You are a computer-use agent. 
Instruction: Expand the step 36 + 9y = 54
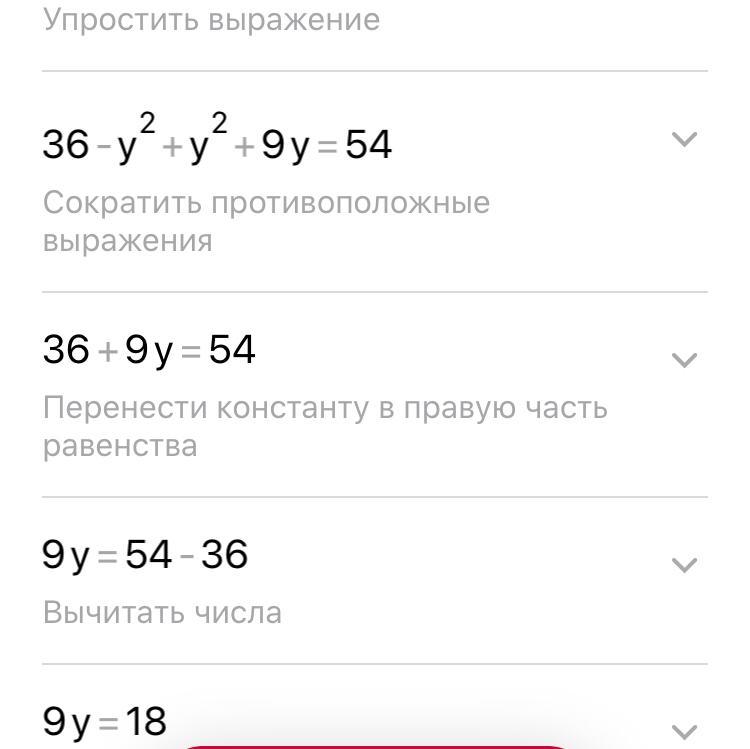click(684, 360)
